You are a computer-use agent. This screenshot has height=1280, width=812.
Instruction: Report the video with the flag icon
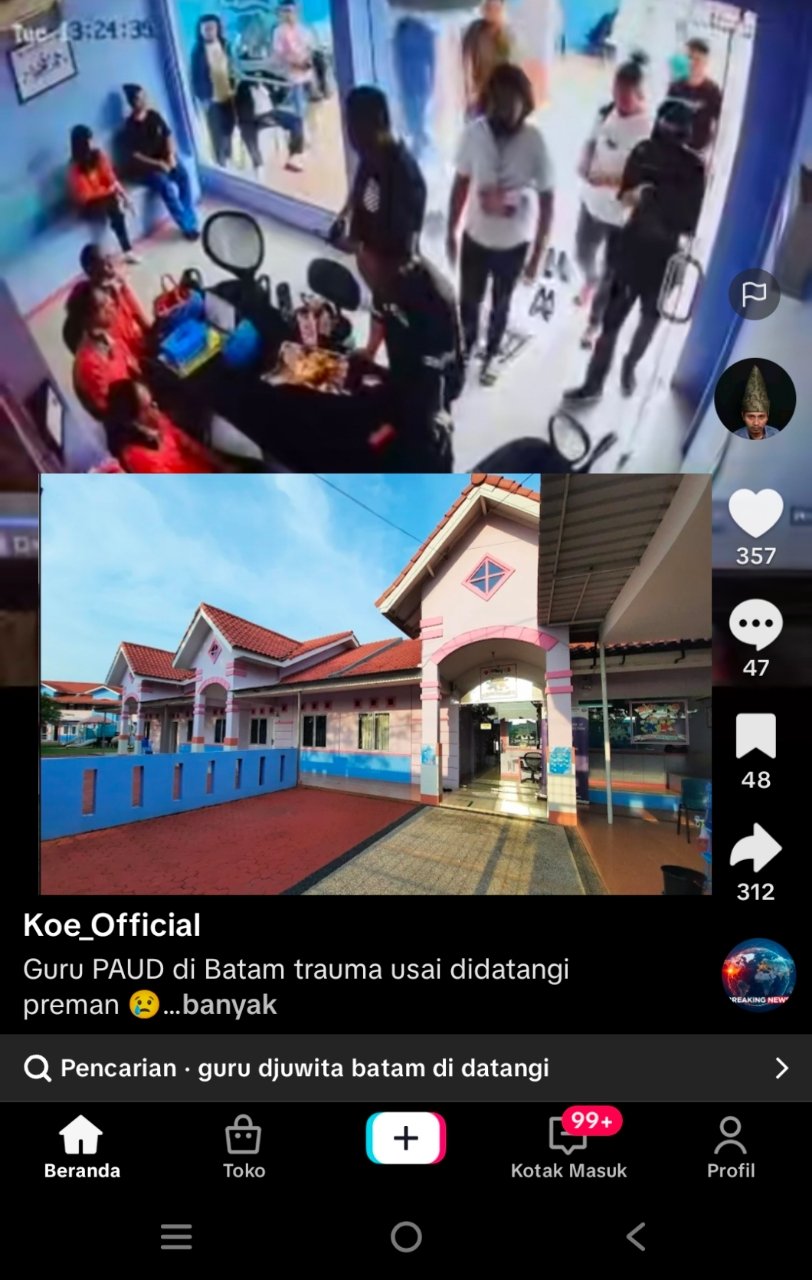[x=754, y=294]
